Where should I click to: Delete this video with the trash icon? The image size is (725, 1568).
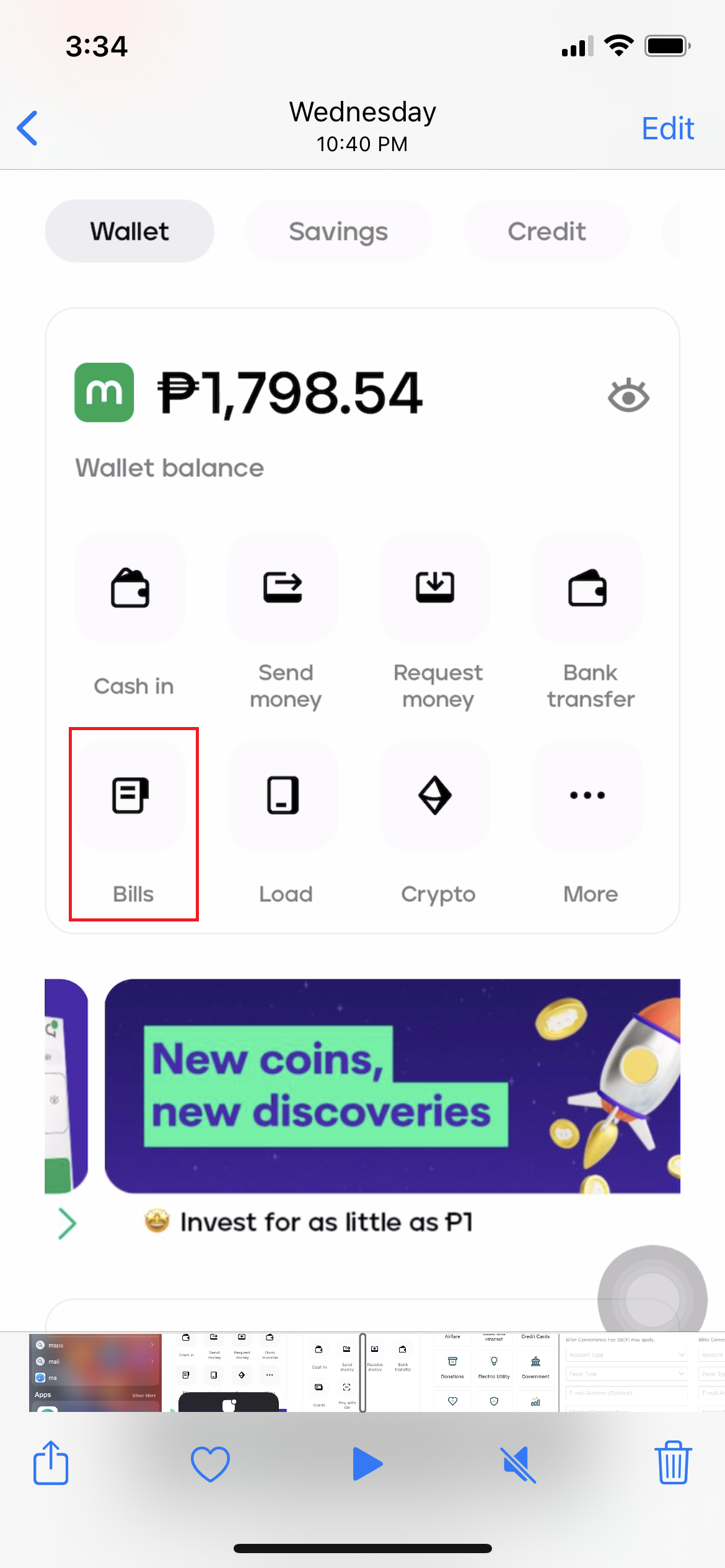(x=673, y=1464)
